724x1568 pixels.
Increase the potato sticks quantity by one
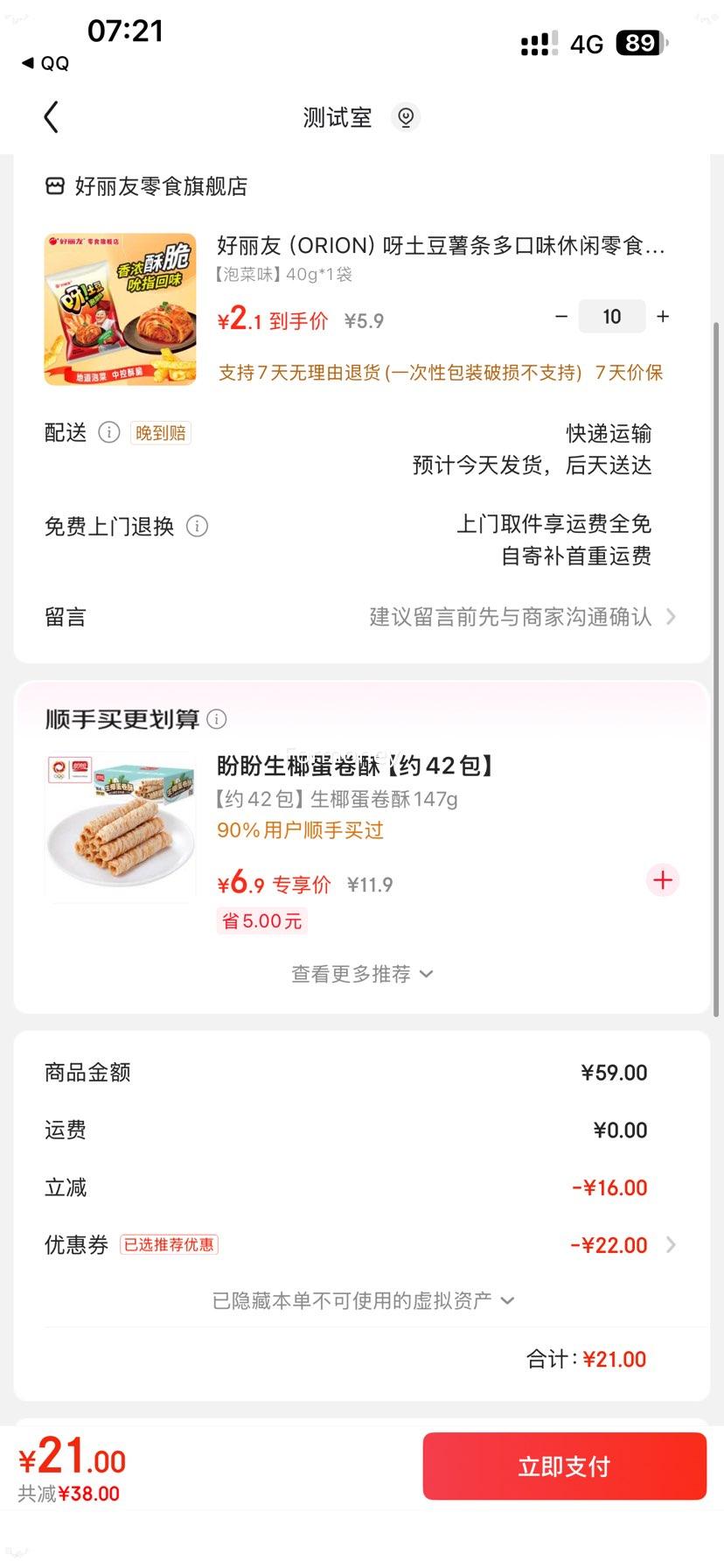pyautogui.click(x=663, y=317)
